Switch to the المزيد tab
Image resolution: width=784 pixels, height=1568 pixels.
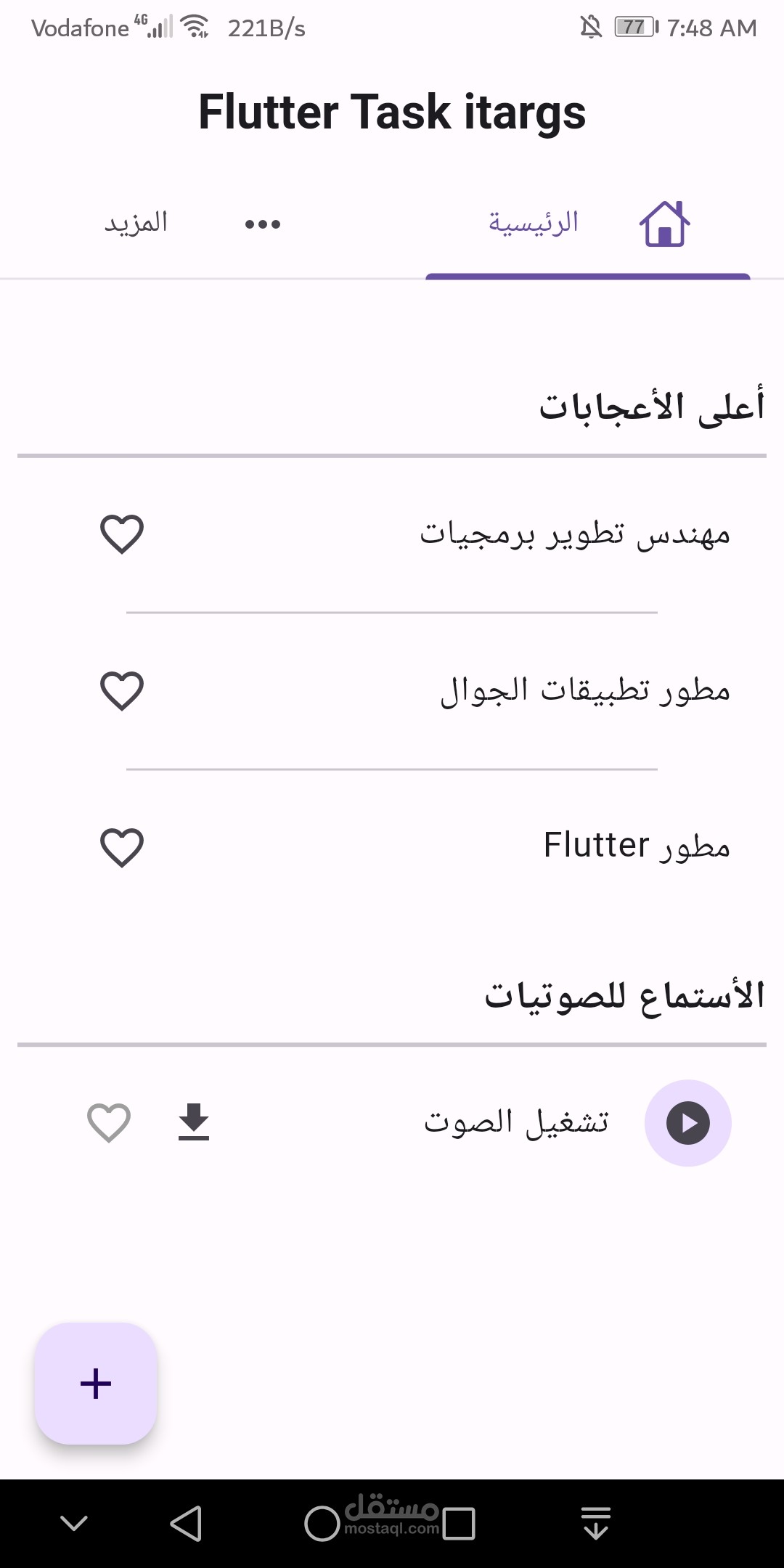pos(192,224)
